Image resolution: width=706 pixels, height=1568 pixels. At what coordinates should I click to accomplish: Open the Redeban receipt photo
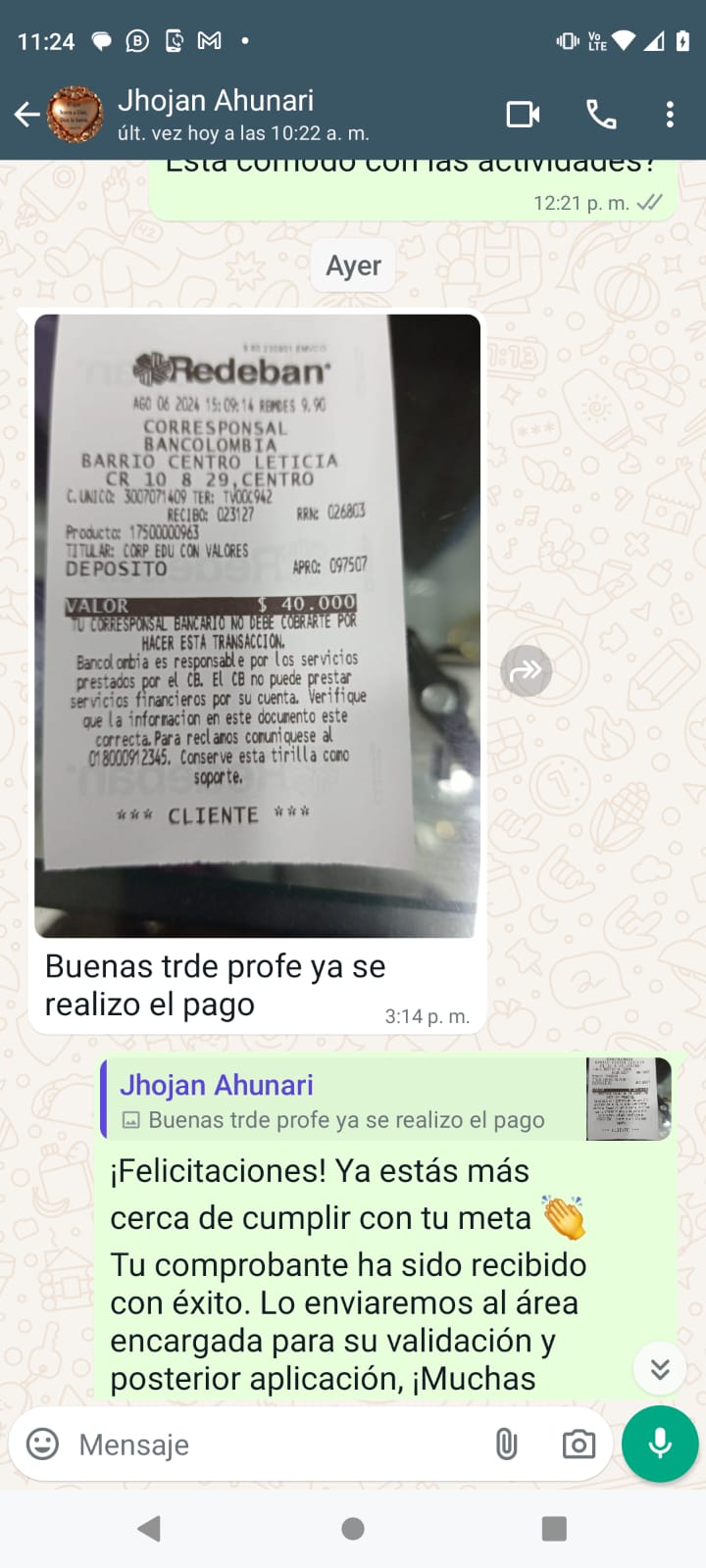(x=257, y=625)
